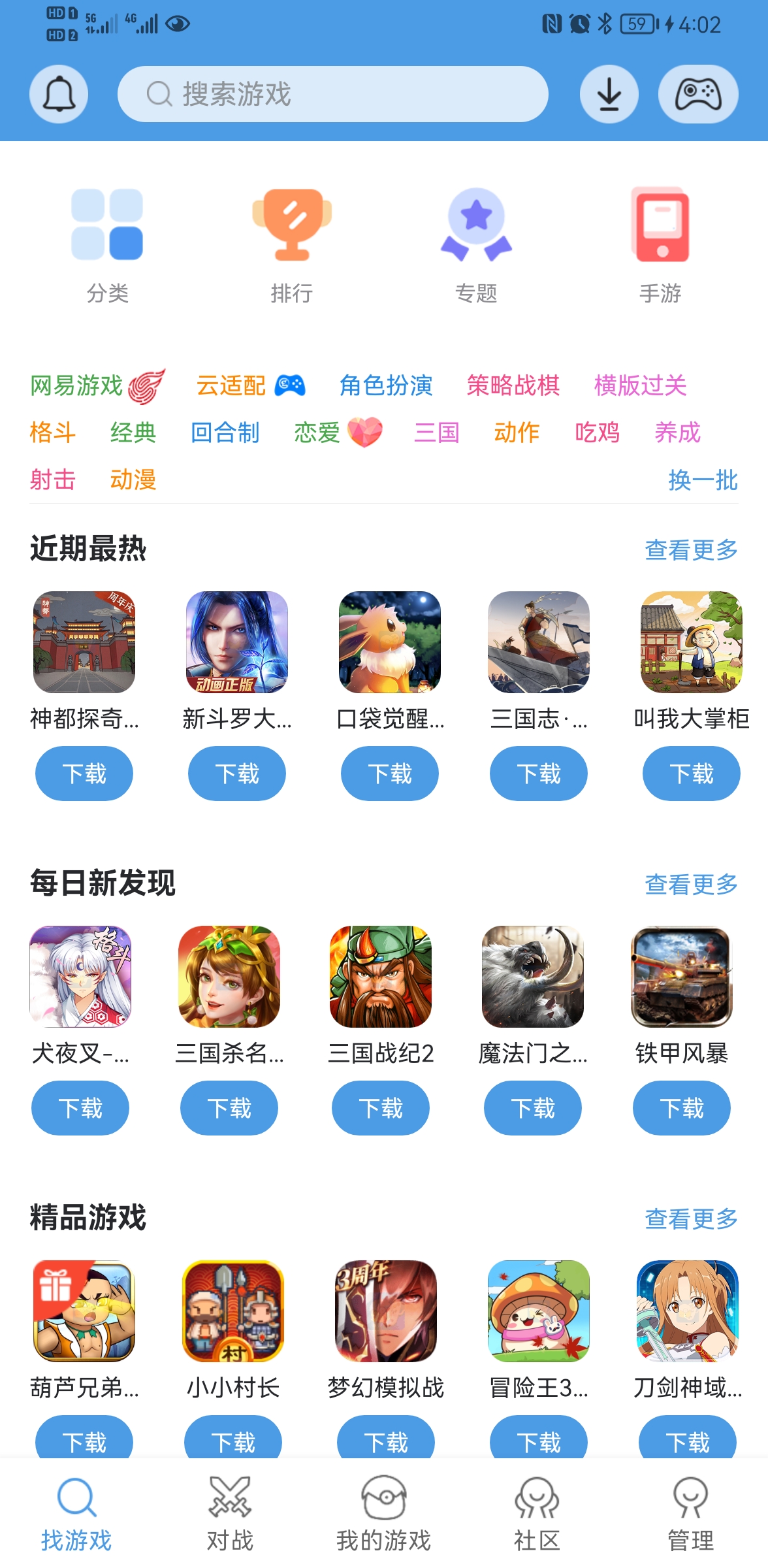Select the 格斗 fighting game tag

[x=53, y=433]
